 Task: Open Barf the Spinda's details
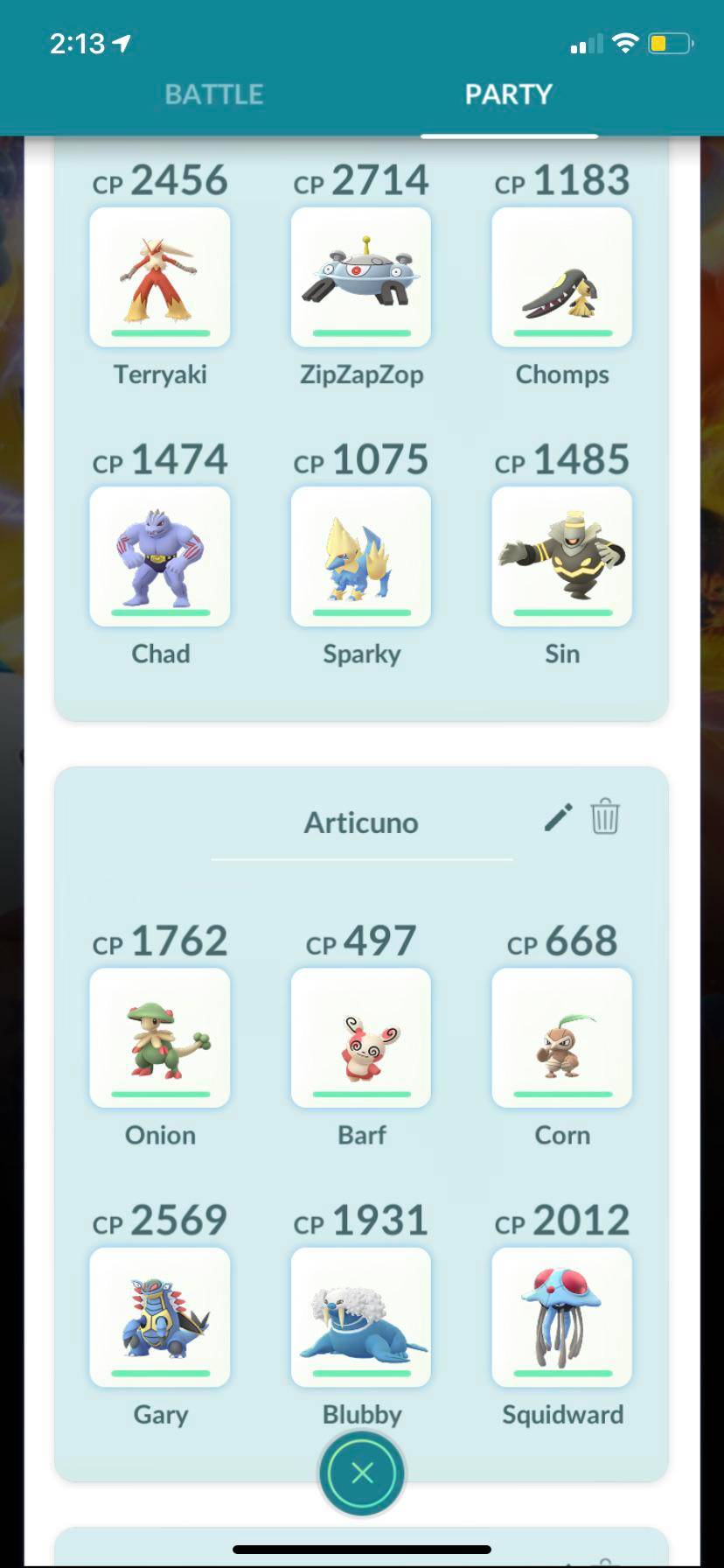[x=361, y=1038]
